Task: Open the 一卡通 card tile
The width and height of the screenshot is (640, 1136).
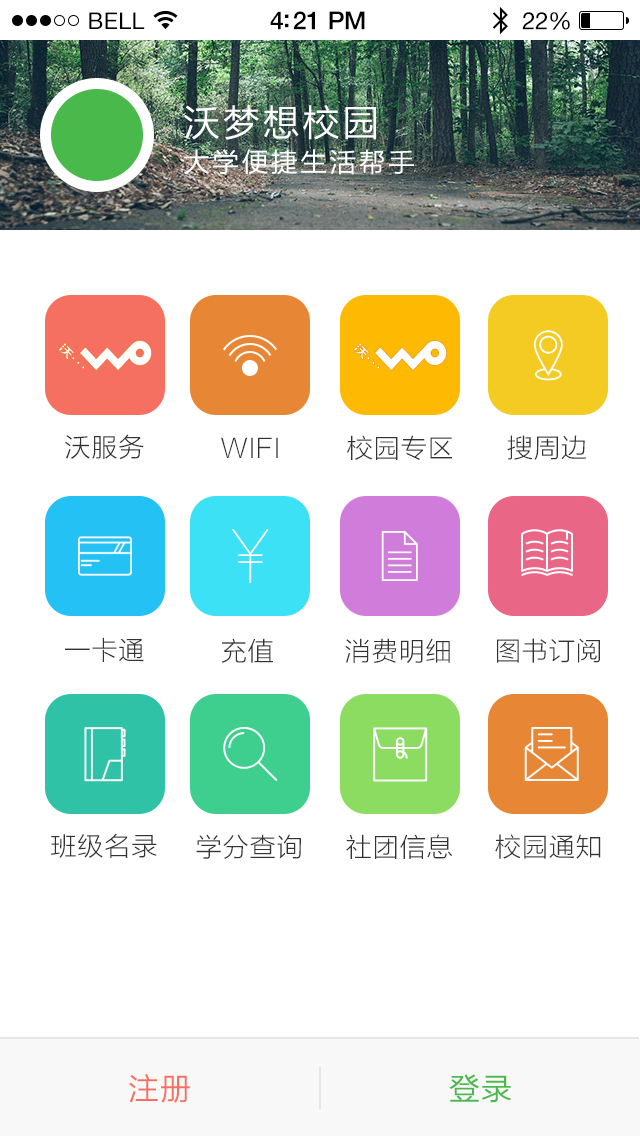Action: [x=105, y=556]
